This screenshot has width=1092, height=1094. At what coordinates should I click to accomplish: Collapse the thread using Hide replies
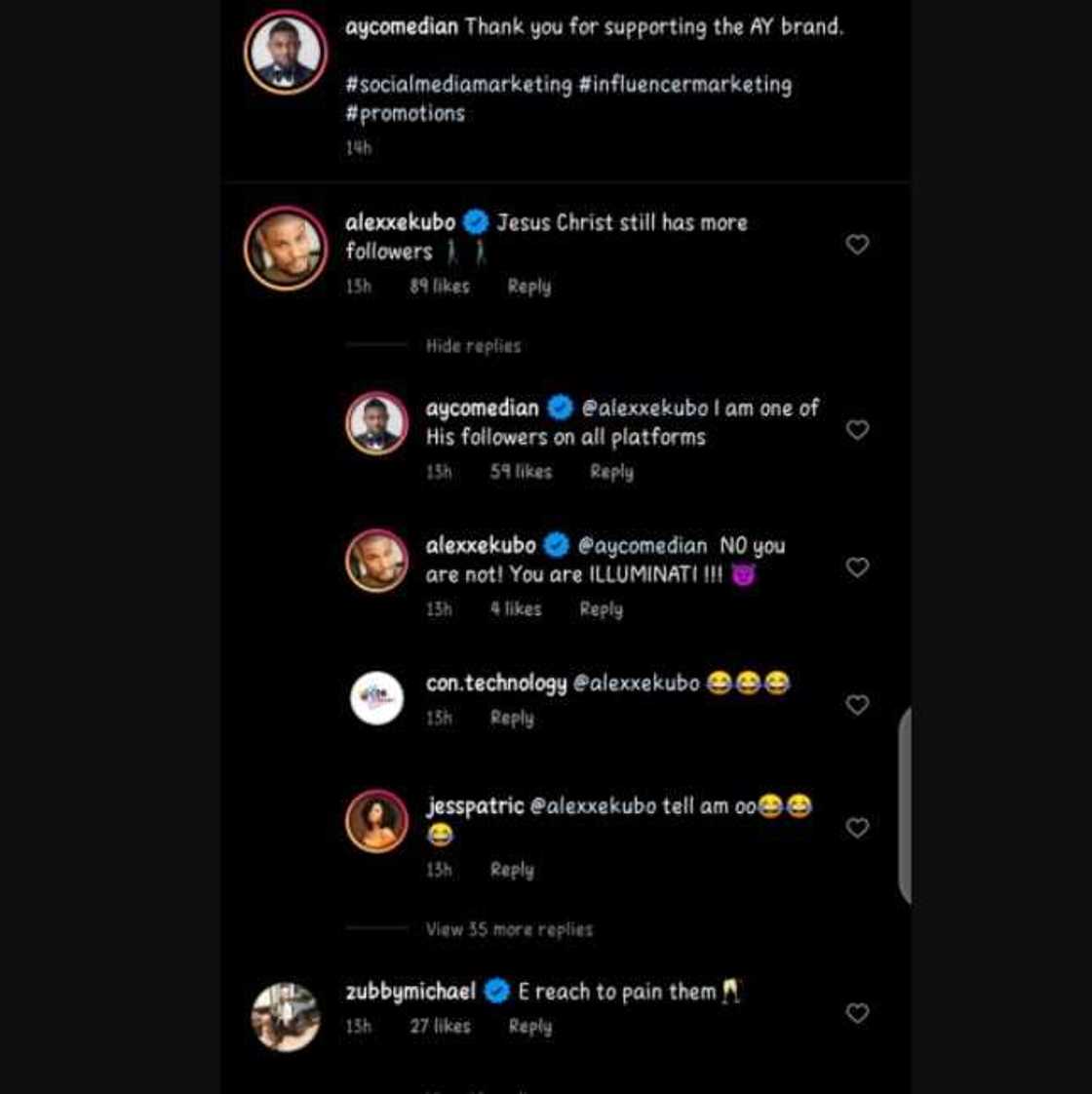click(473, 345)
